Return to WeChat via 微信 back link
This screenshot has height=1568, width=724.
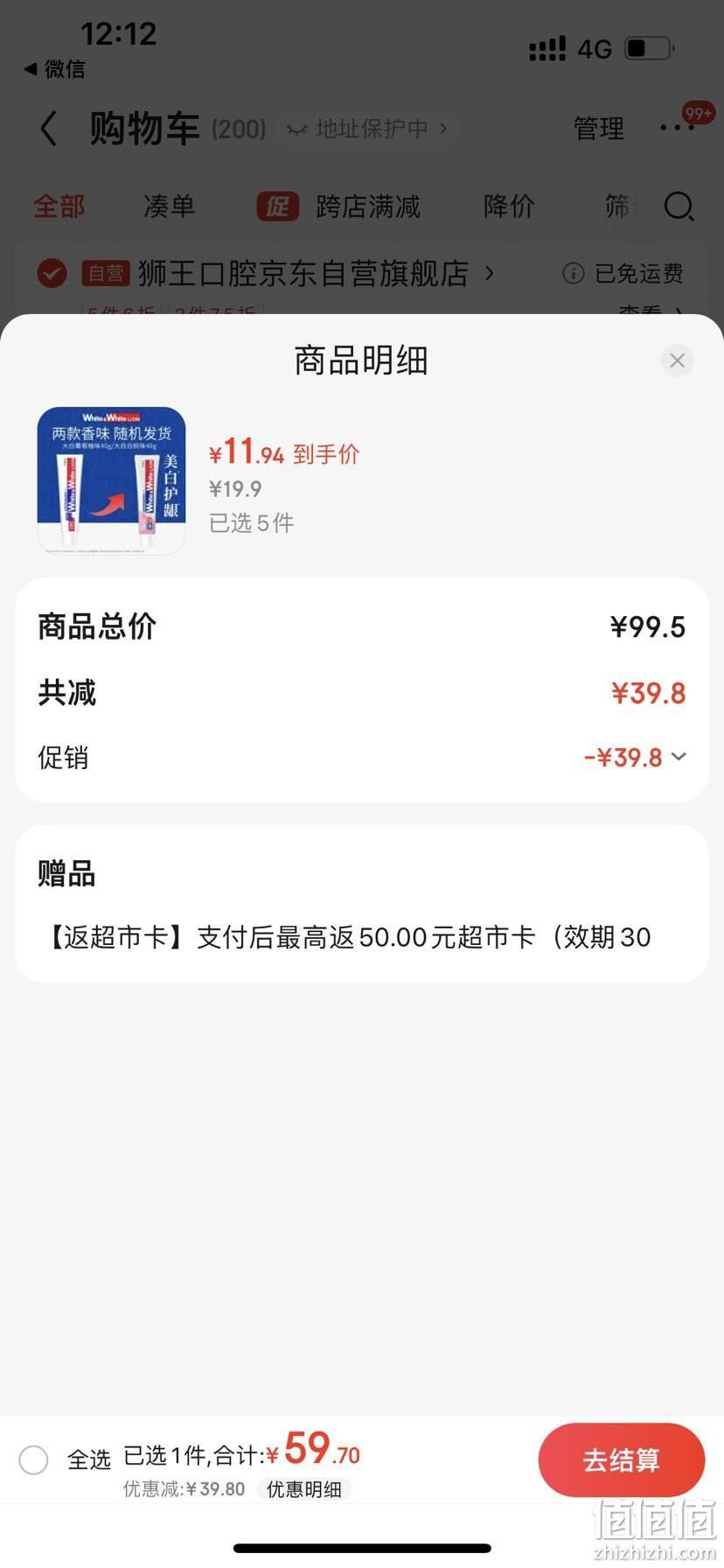pyautogui.click(x=54, y=69)
